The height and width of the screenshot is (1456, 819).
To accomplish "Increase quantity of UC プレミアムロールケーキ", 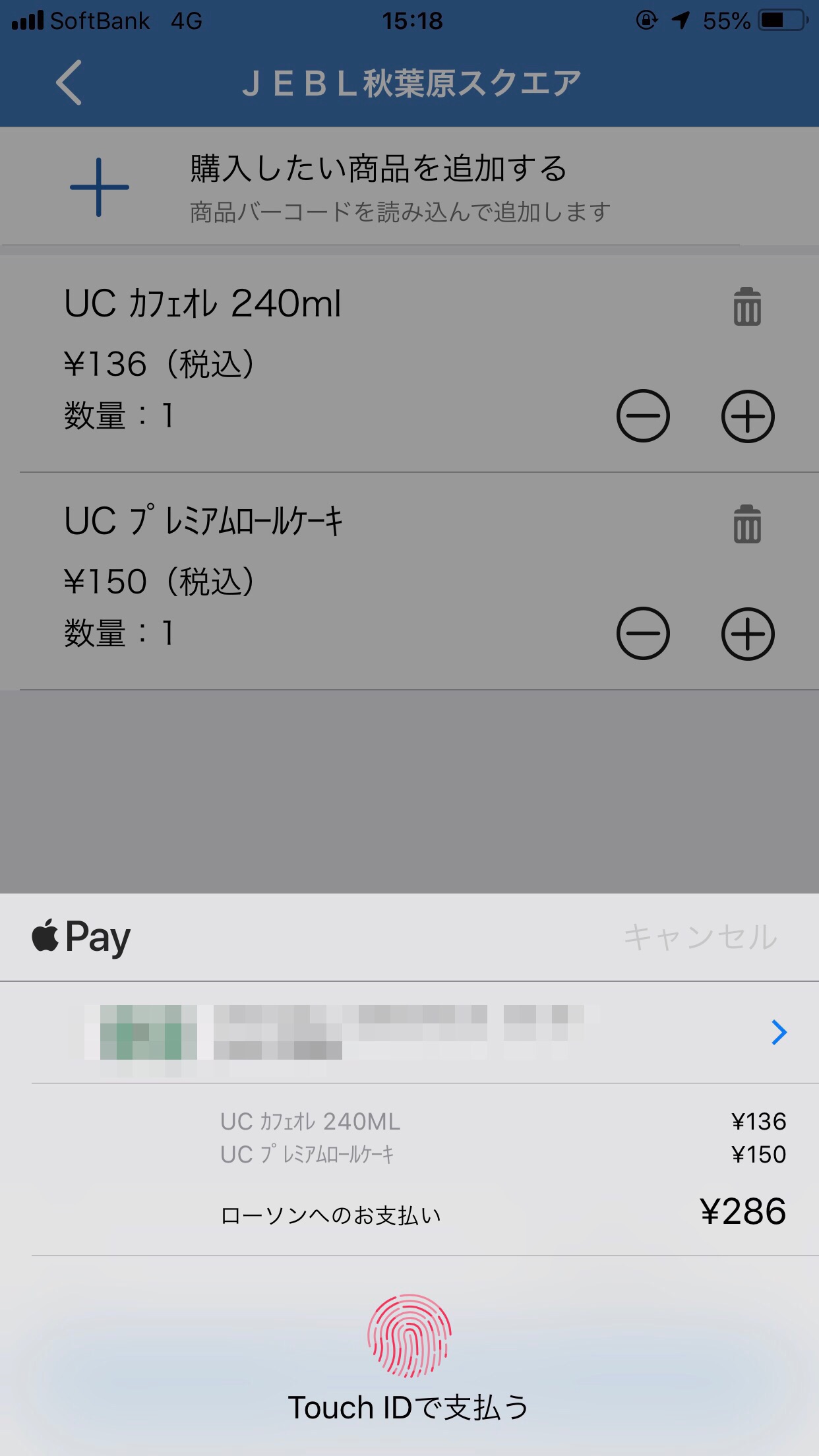I will pos(748,634).
